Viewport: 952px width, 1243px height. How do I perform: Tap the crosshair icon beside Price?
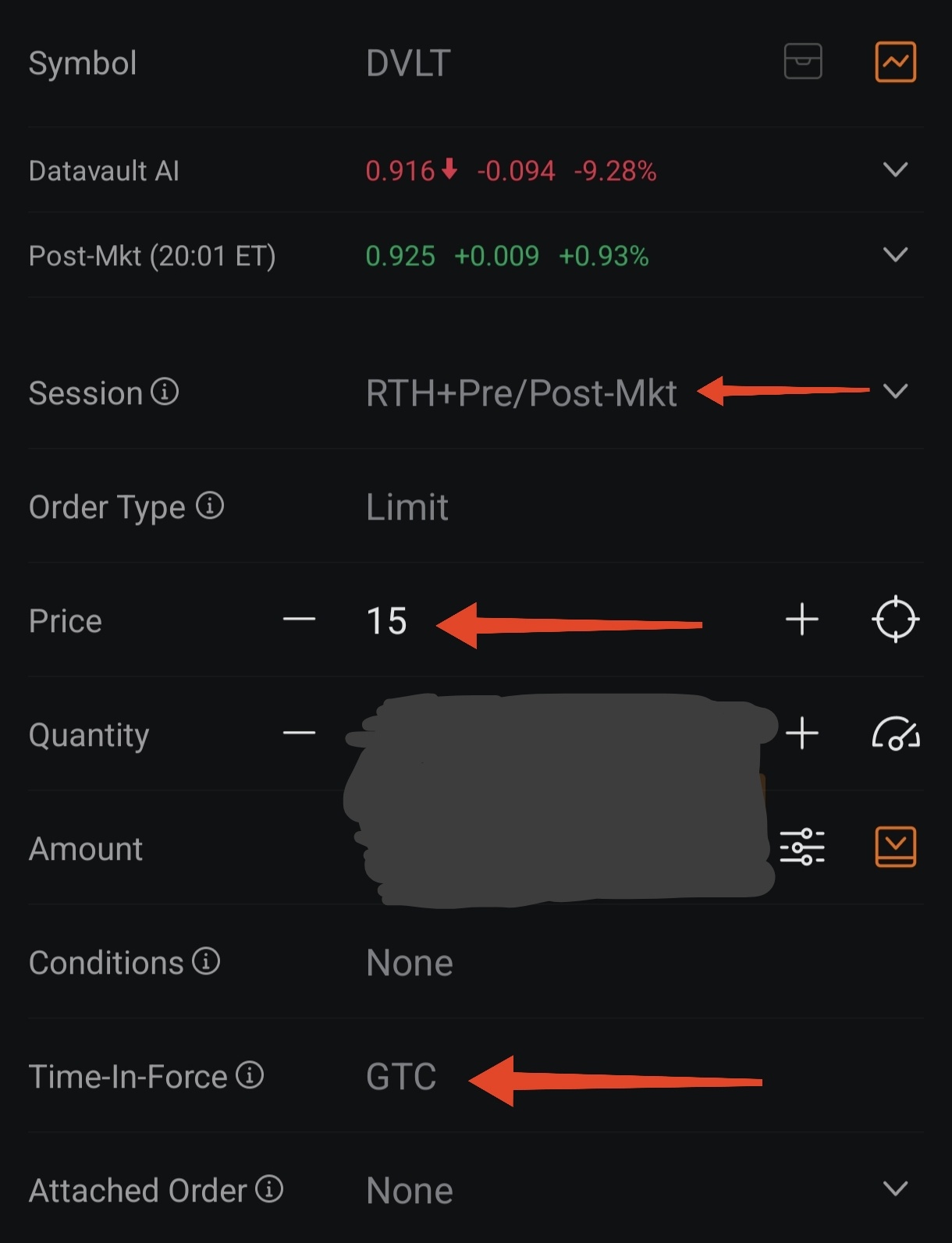pyautogui.click(x=895, y=620)
